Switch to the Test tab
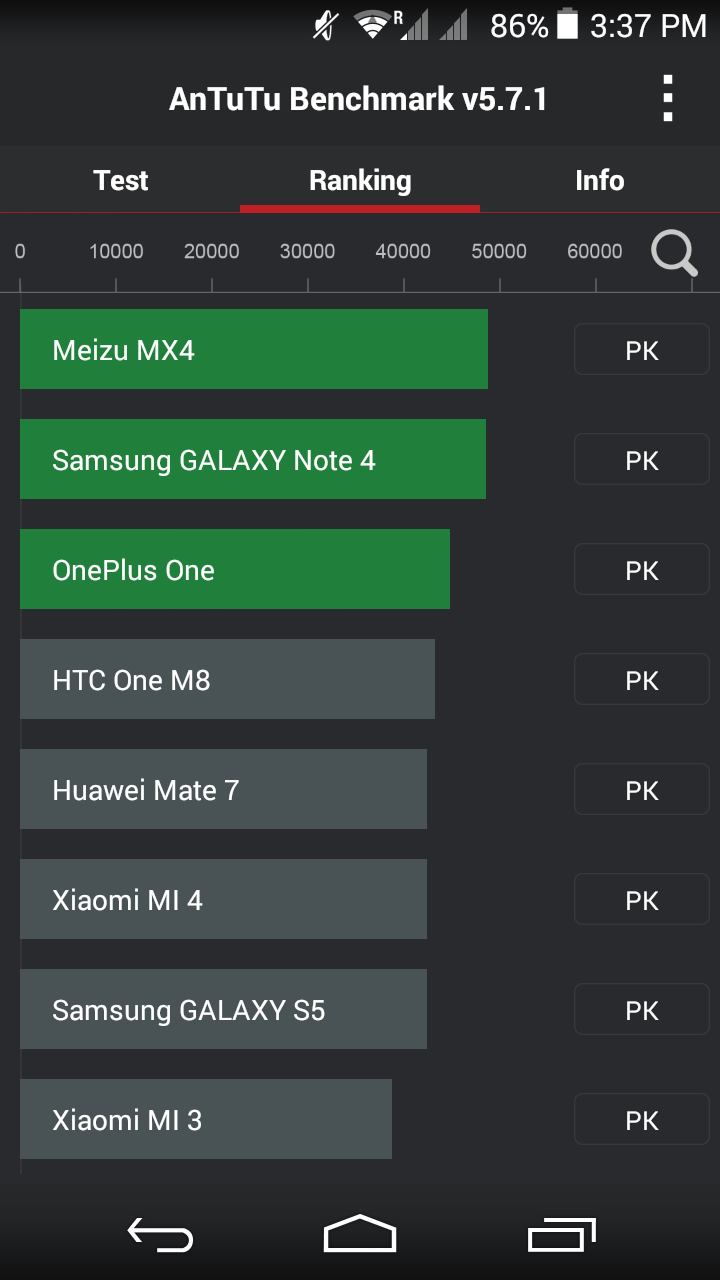720x1280 pixels. click(x=120, y=181)
